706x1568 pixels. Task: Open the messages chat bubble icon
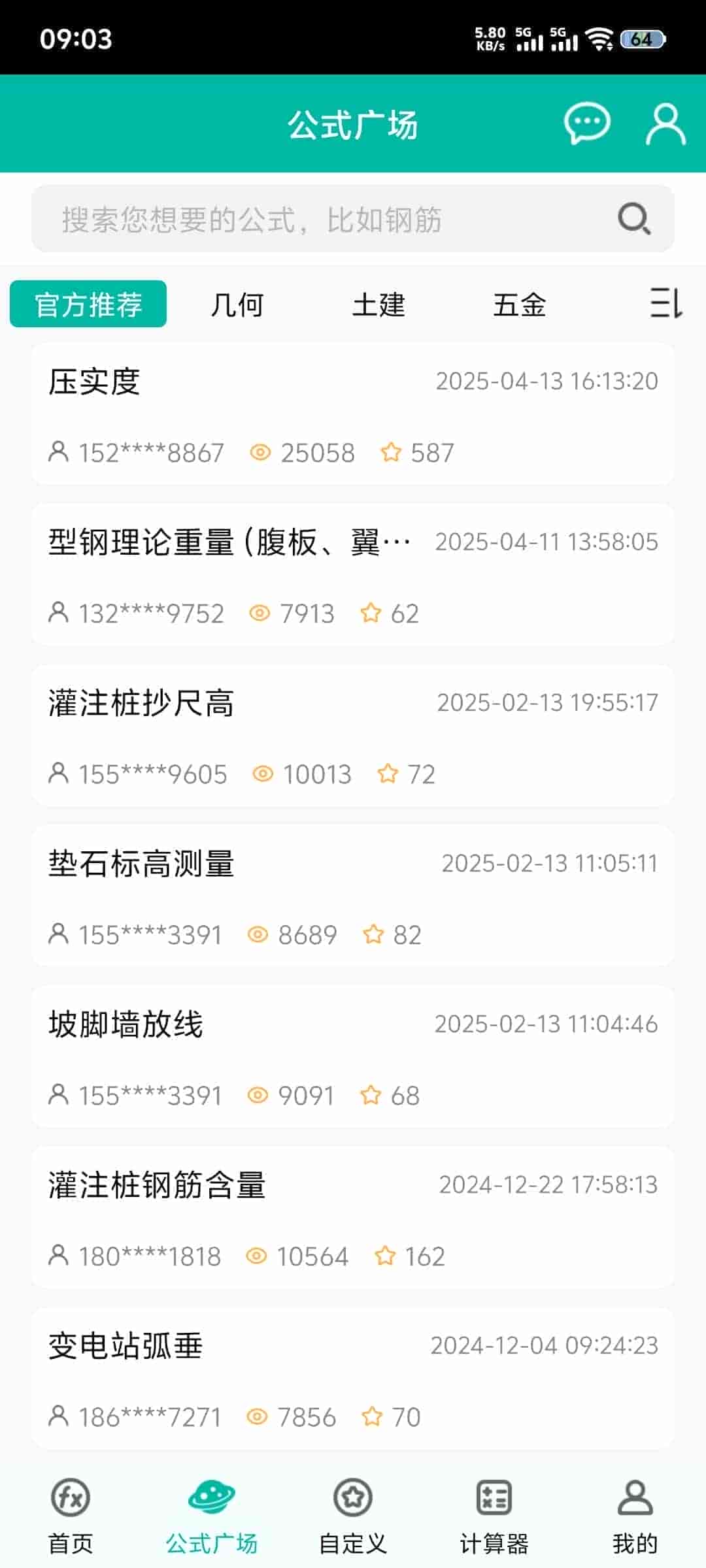click(586, 123)
